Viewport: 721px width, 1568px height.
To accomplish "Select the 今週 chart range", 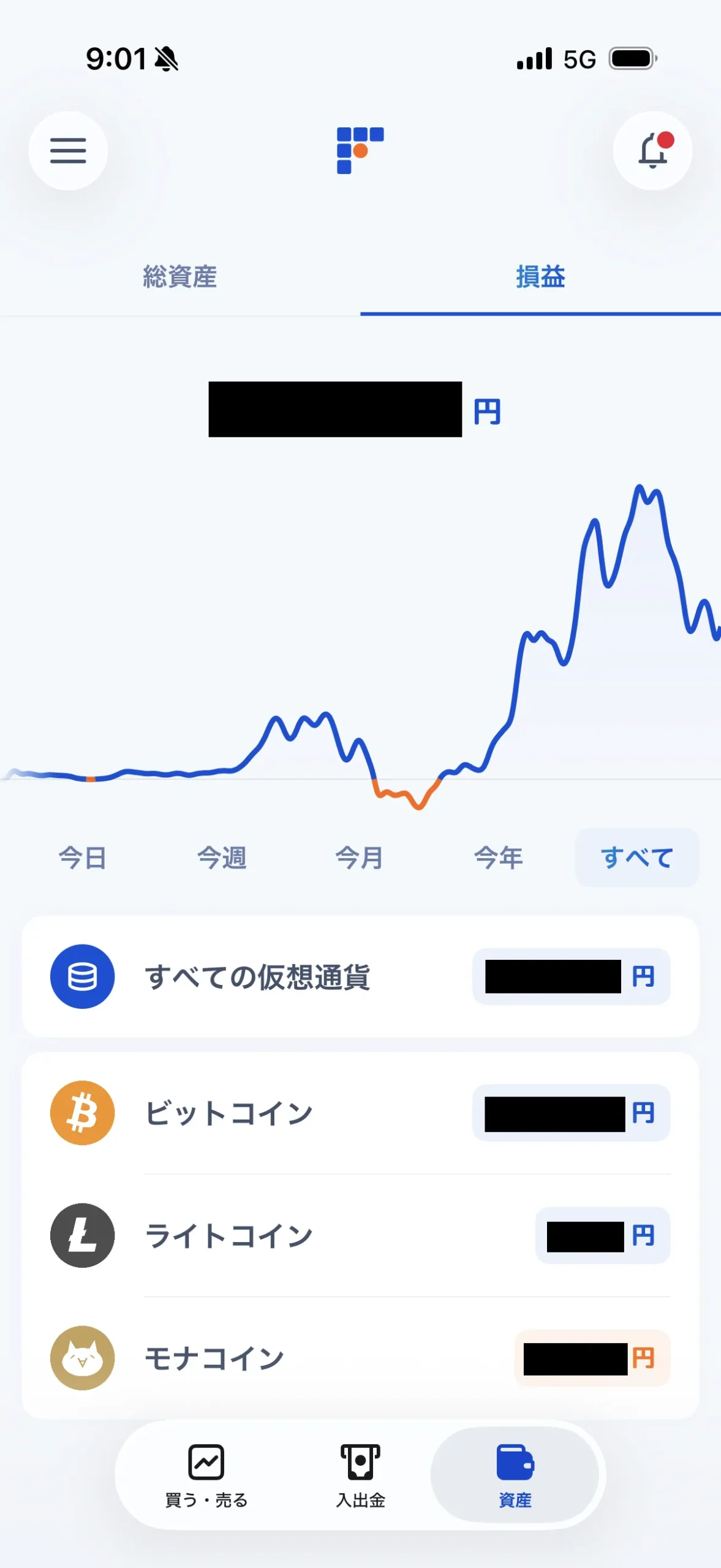I will tap(222, 858).
